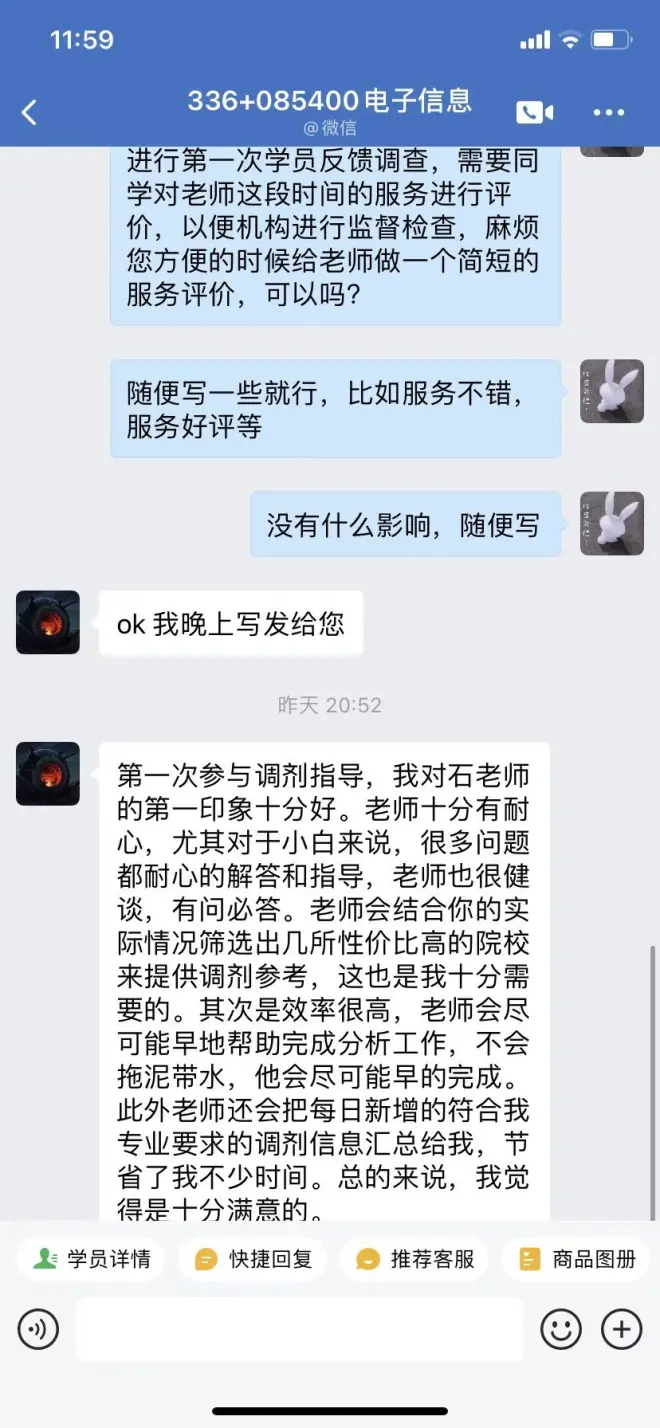Open the rabbit avatar profile
Image resolution: width=660 pixels, height=1428 pixels.
(x=612, y=391)
